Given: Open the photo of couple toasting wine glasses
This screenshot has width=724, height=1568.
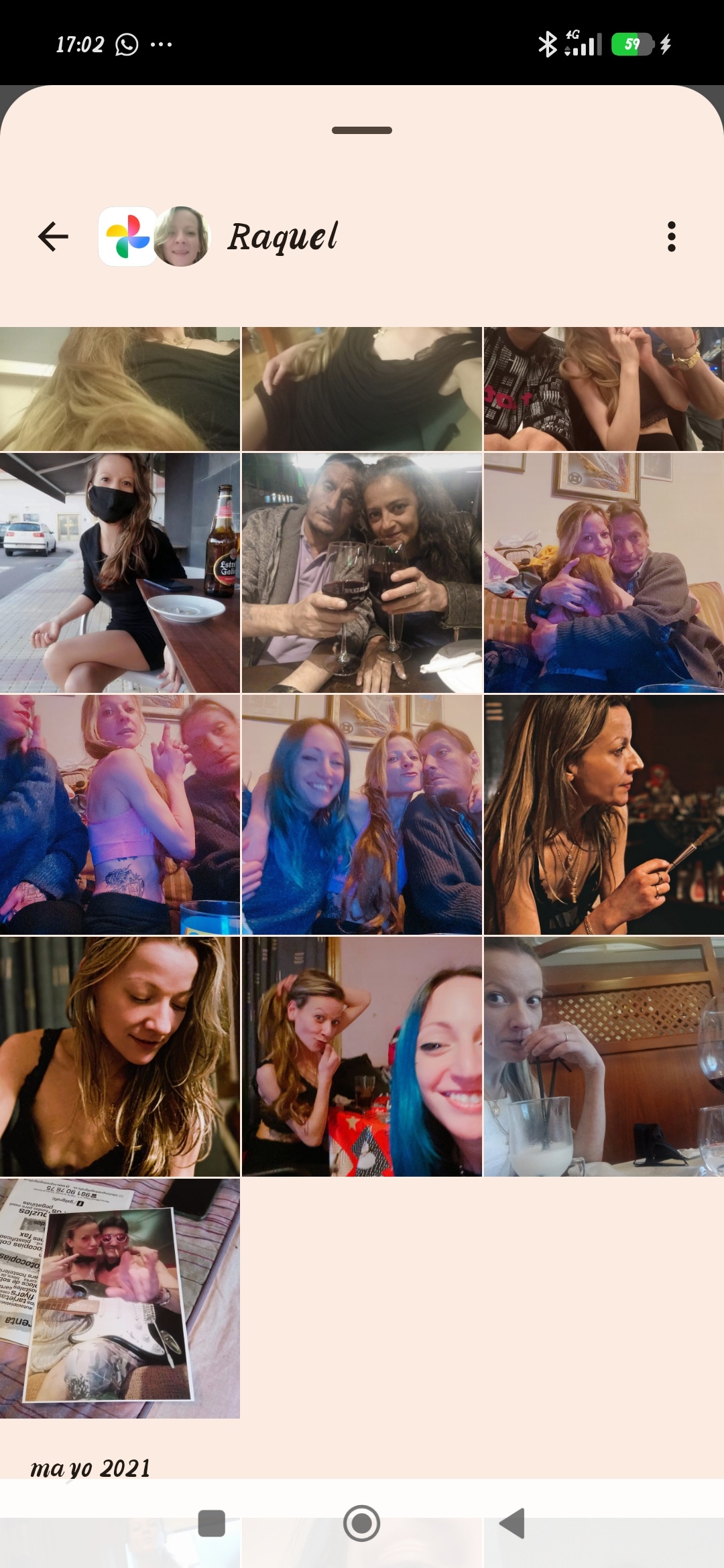Looking at the screenshot, I should (x=362, y=573).
